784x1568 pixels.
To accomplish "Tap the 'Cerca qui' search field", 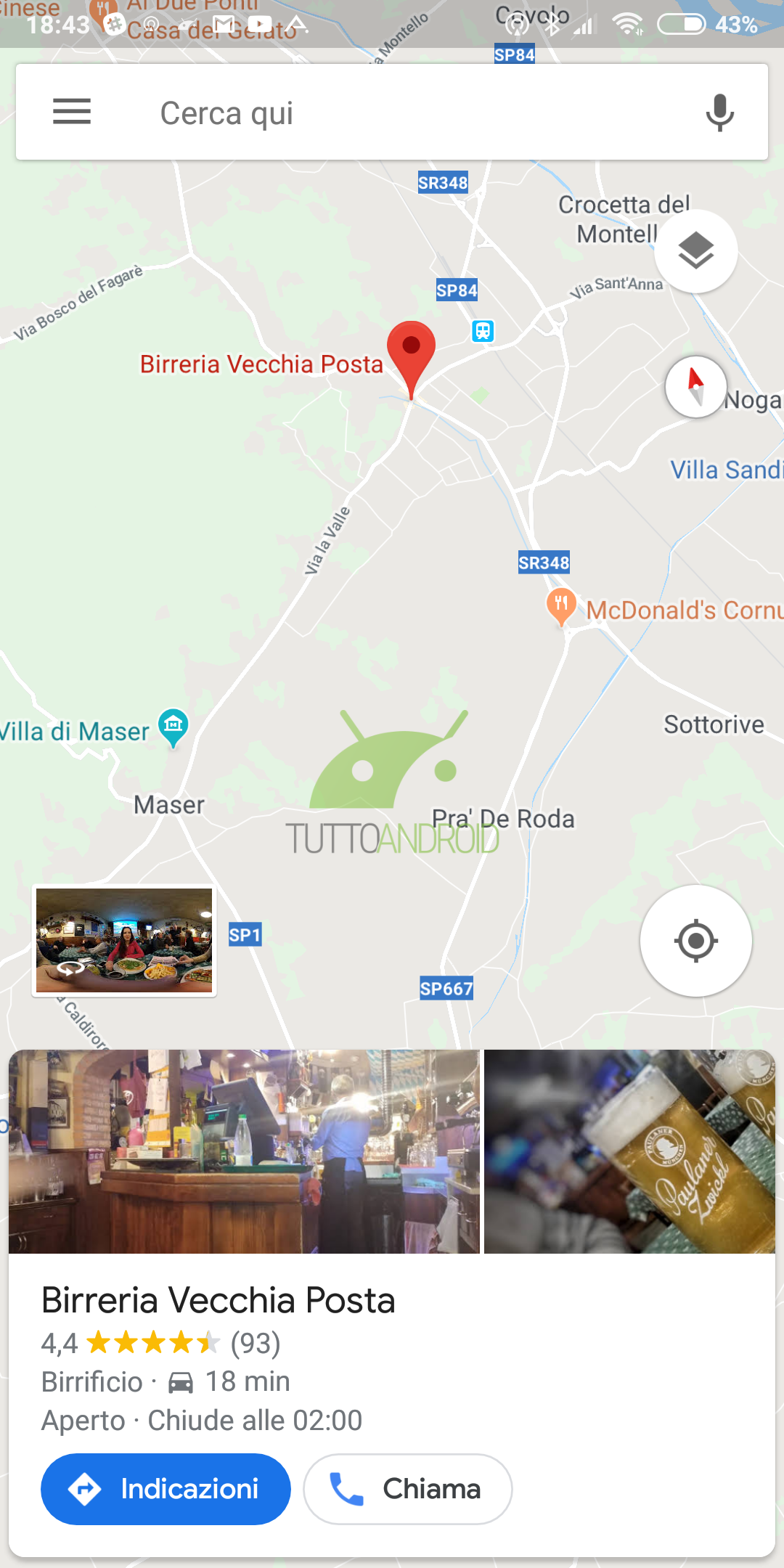I will 392,113.
